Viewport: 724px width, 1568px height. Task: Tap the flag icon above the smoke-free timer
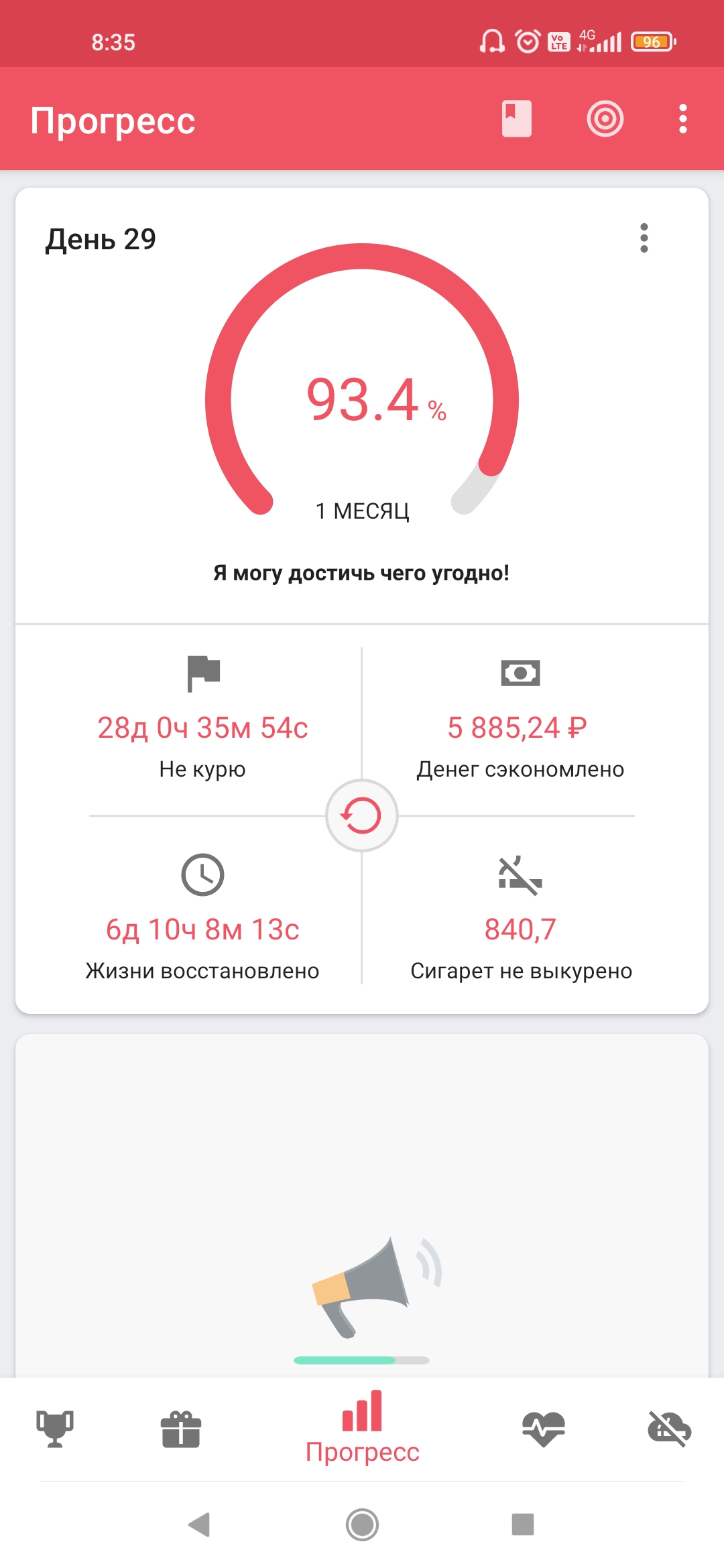[204, 674]
